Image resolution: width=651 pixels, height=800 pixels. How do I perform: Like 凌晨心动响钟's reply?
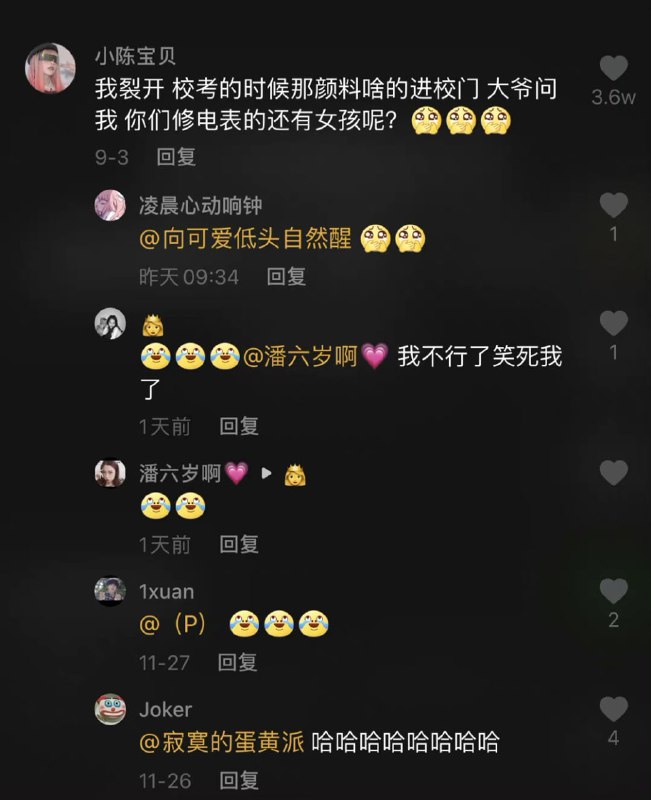[613, 205]
